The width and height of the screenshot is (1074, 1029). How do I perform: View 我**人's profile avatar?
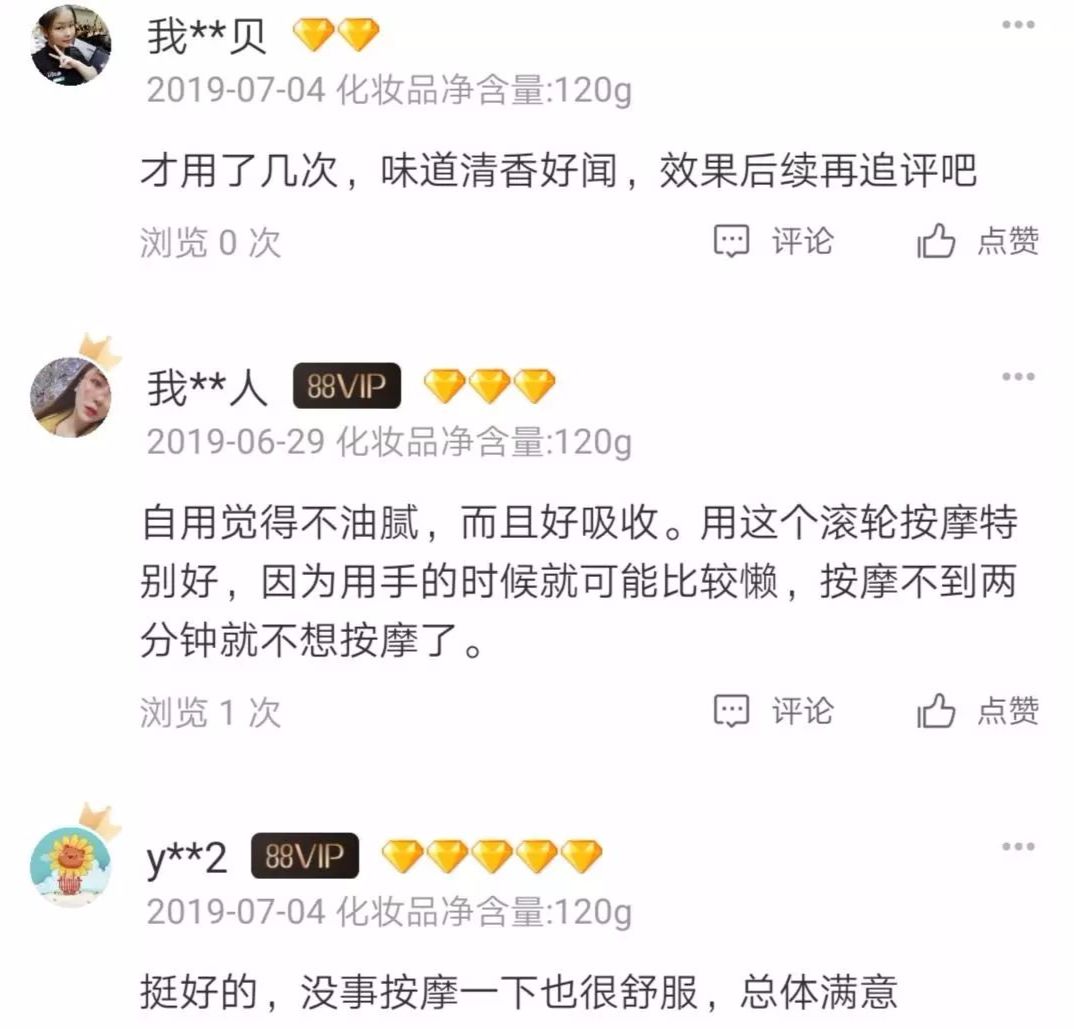pyautogui.click(x=71, y=395)
